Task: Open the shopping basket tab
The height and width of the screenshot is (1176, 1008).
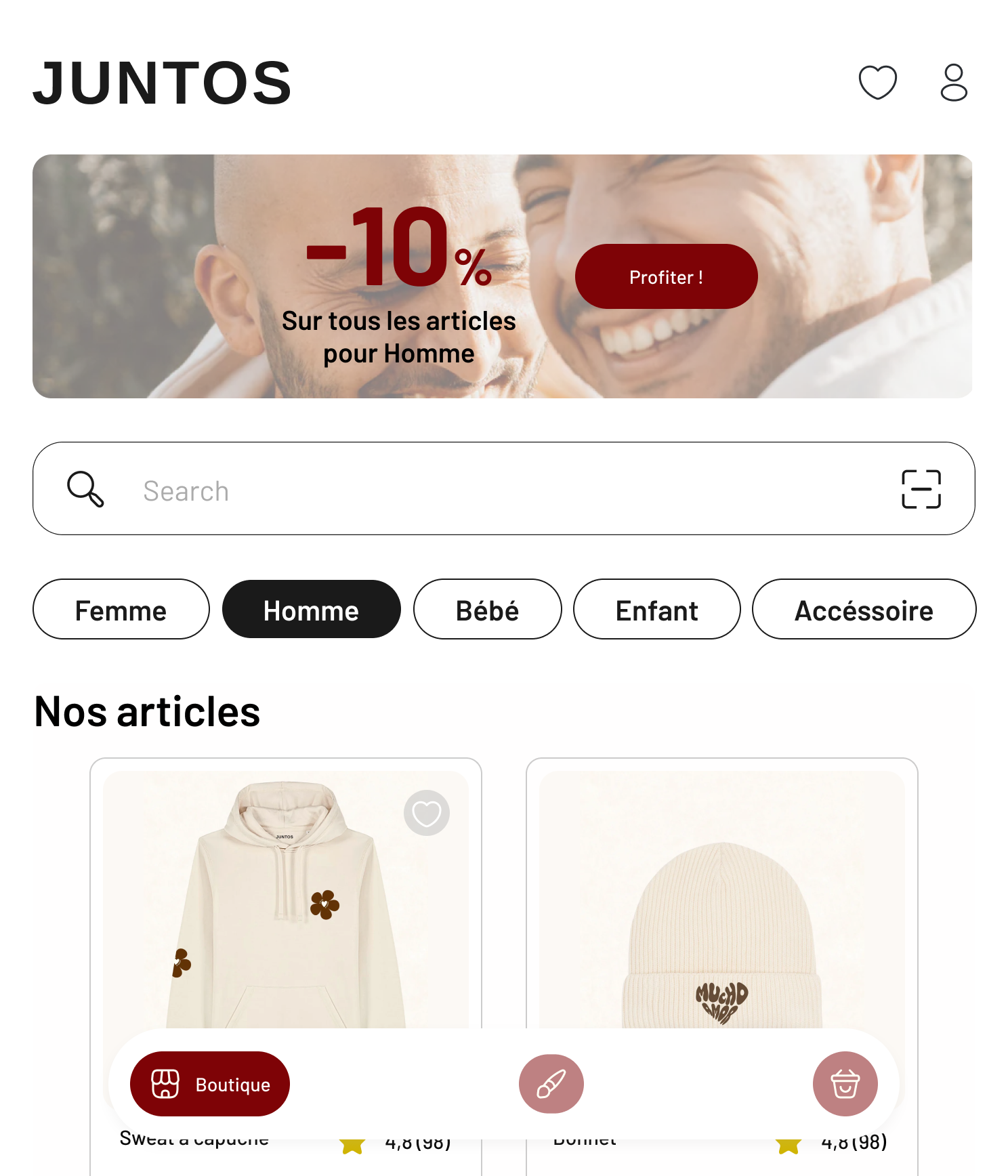Action: click(845, 1084)
